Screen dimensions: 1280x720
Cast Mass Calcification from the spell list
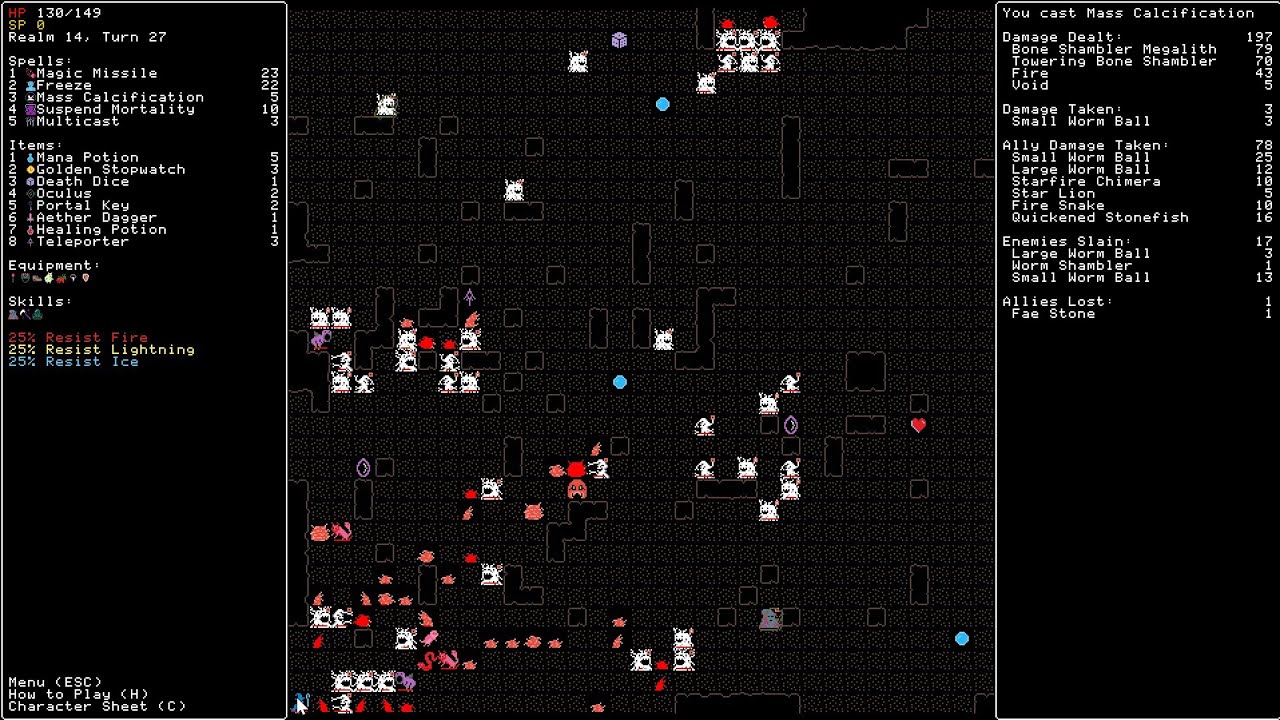[x=119, y=97]
